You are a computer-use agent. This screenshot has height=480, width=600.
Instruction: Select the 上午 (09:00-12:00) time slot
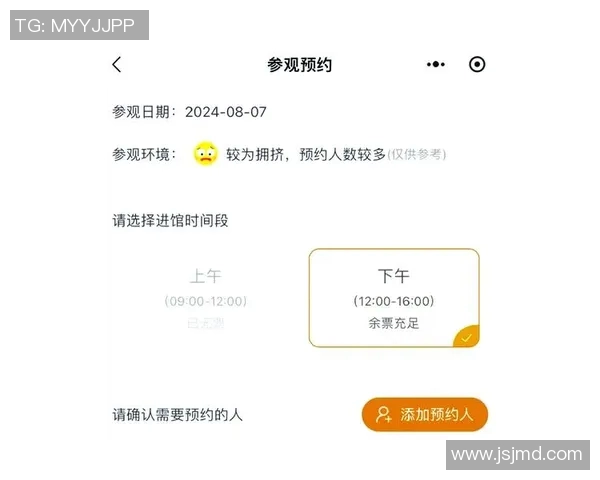205,298
